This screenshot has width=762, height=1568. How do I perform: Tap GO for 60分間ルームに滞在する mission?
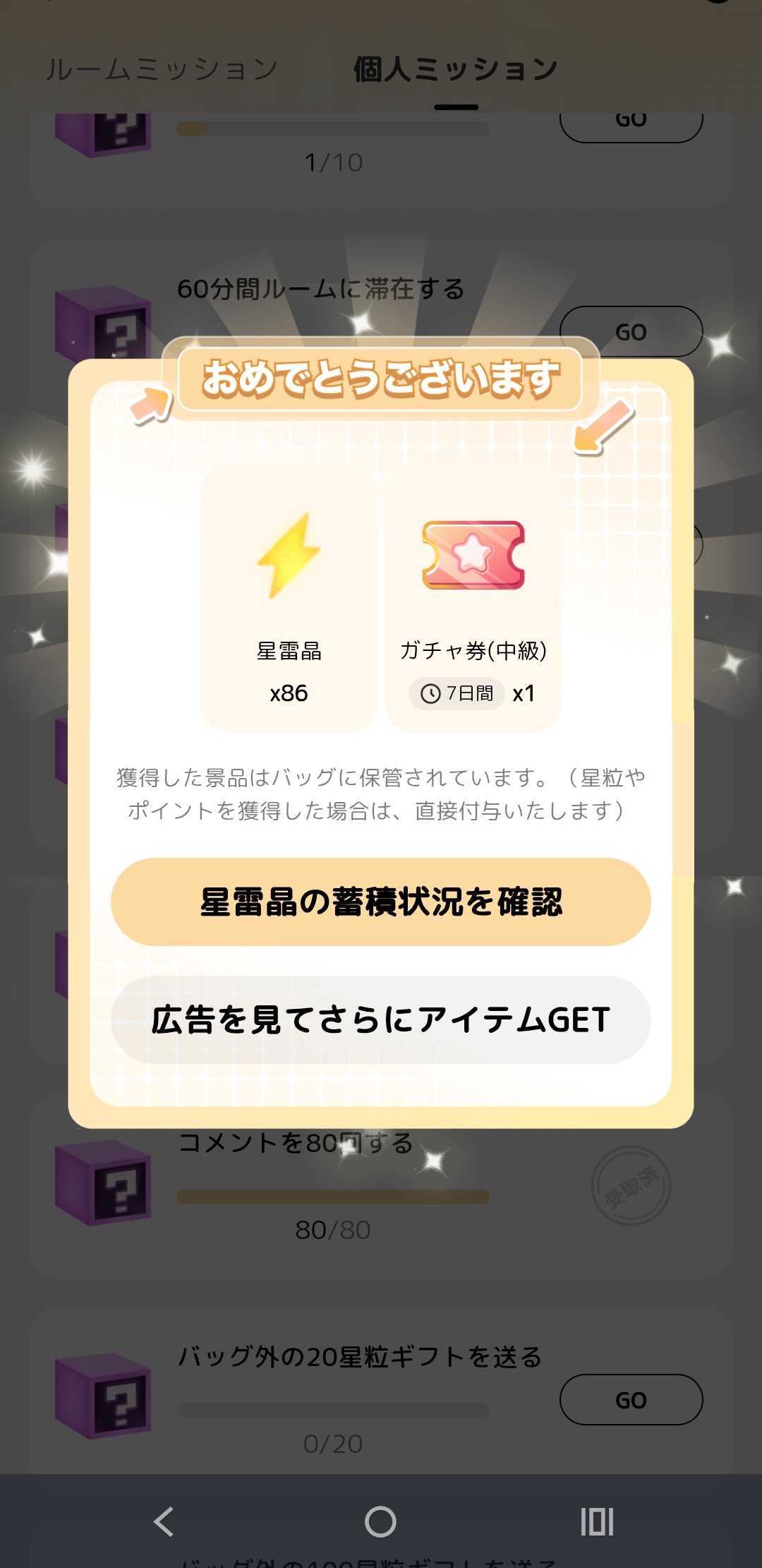coord(631,330)
